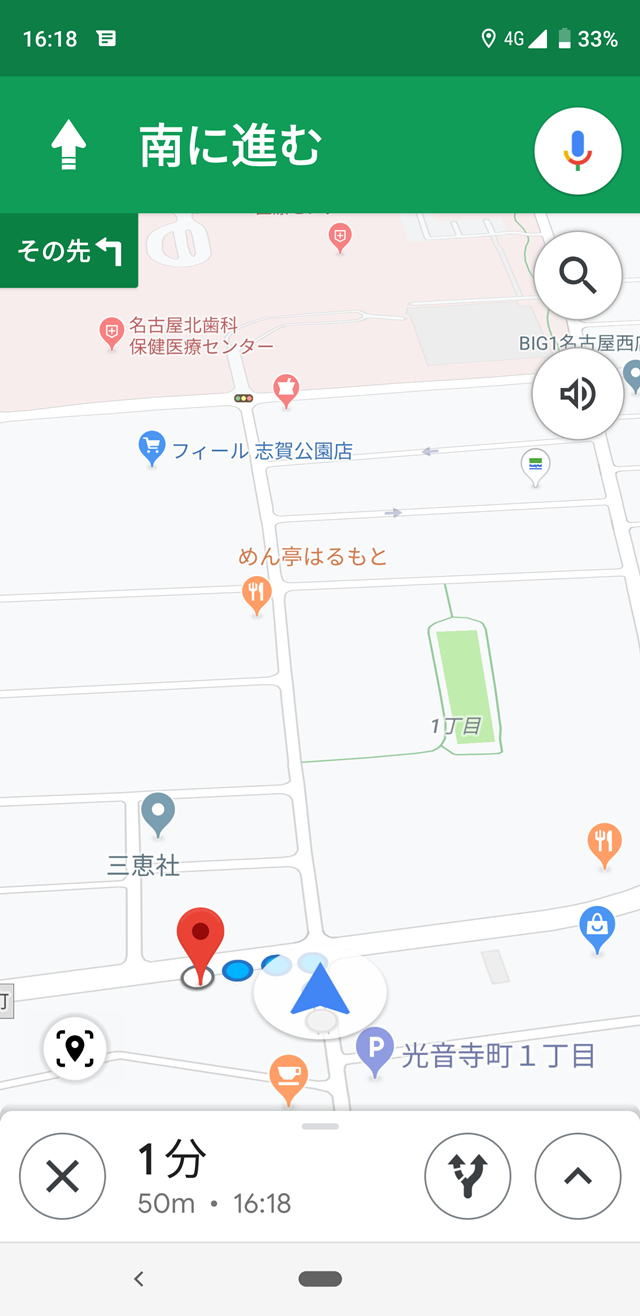The image size is (640, 1316).
Task: Open the 名古屋北歯科保健医療センター marker
Action: 112,333
